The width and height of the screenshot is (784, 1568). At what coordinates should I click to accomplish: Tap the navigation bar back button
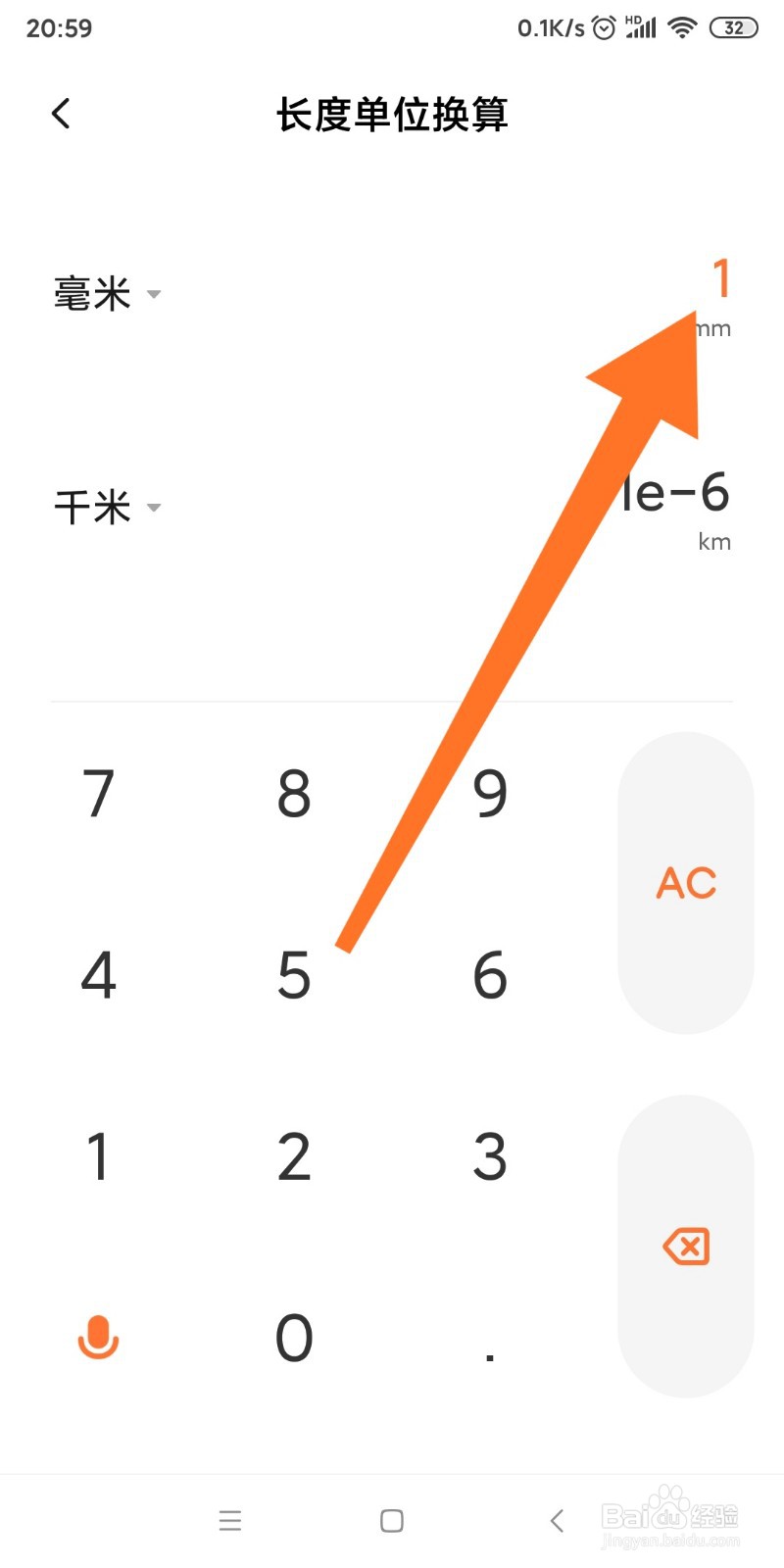tap(556, 1520)
